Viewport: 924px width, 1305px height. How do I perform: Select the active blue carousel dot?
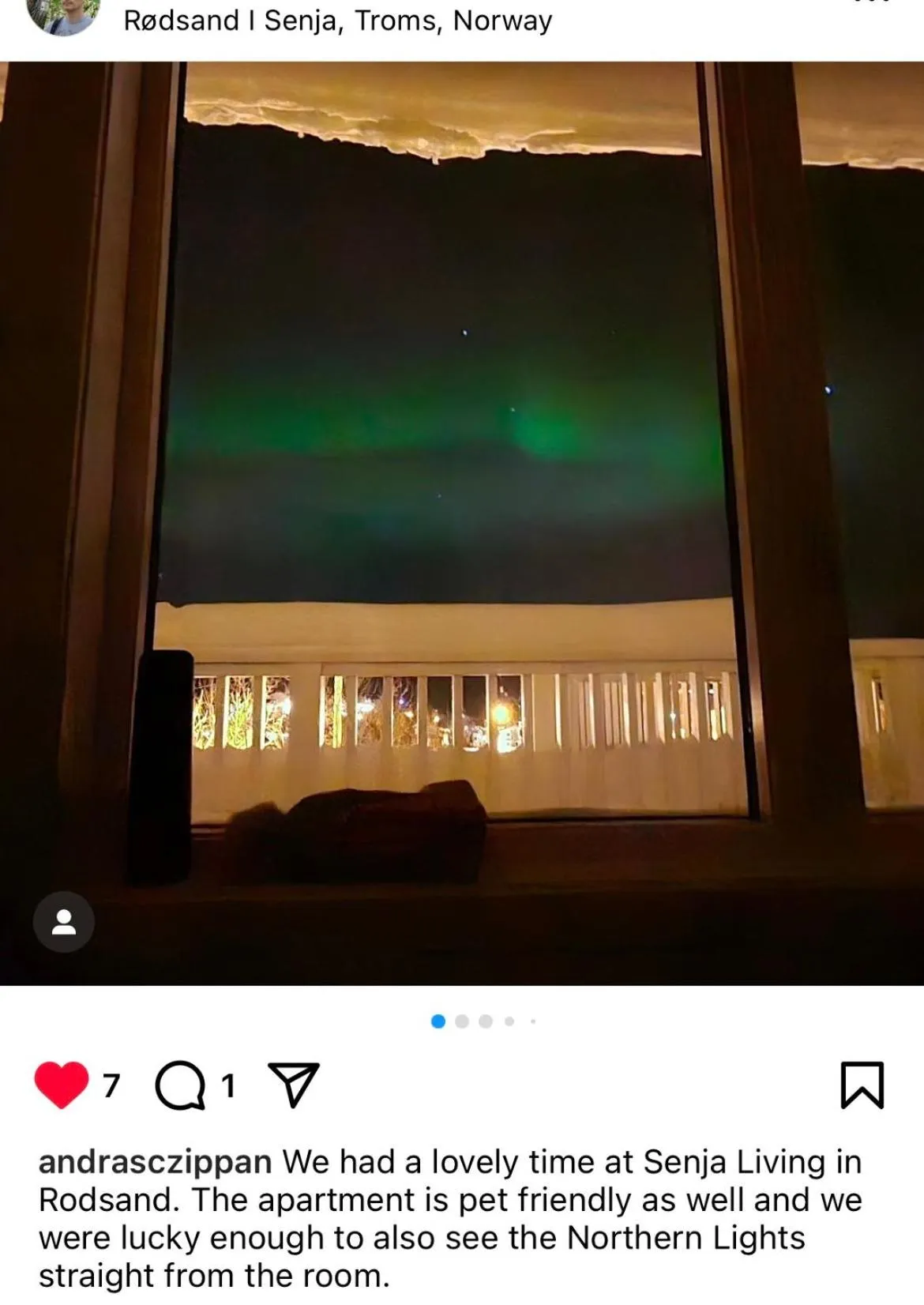coord(437,1021)
